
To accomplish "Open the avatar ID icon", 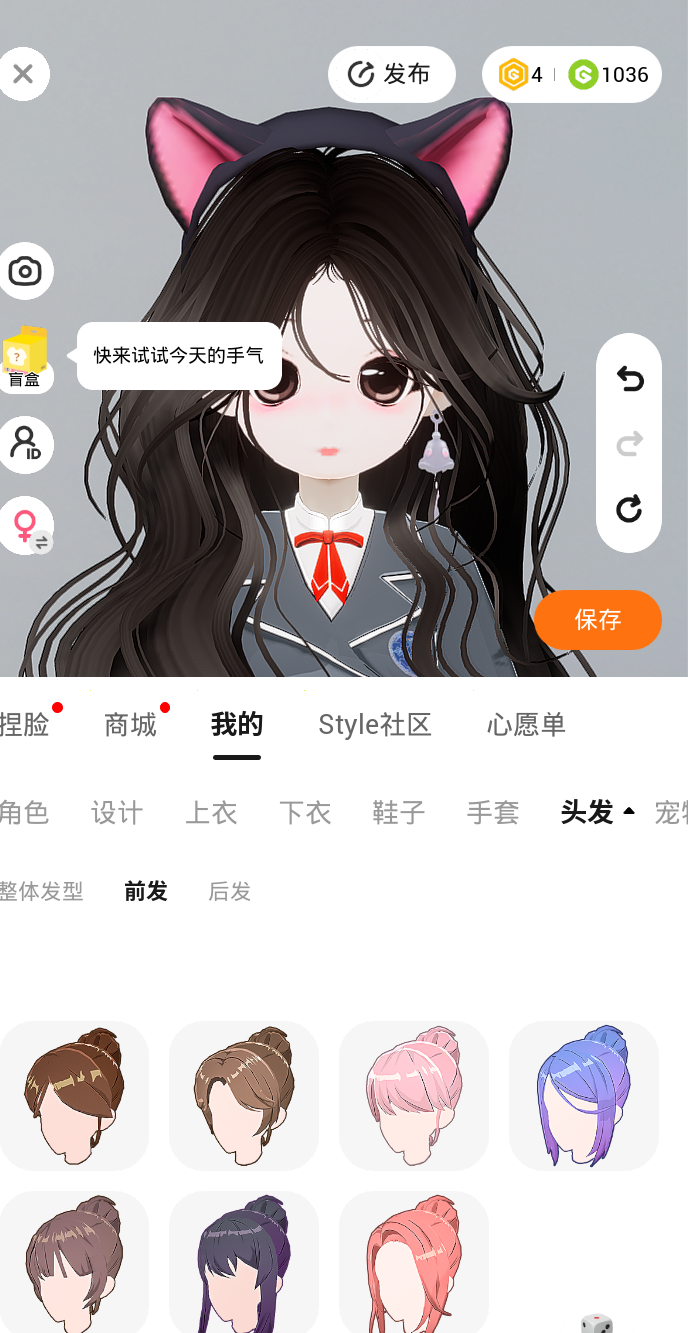I will pos(25,444).
